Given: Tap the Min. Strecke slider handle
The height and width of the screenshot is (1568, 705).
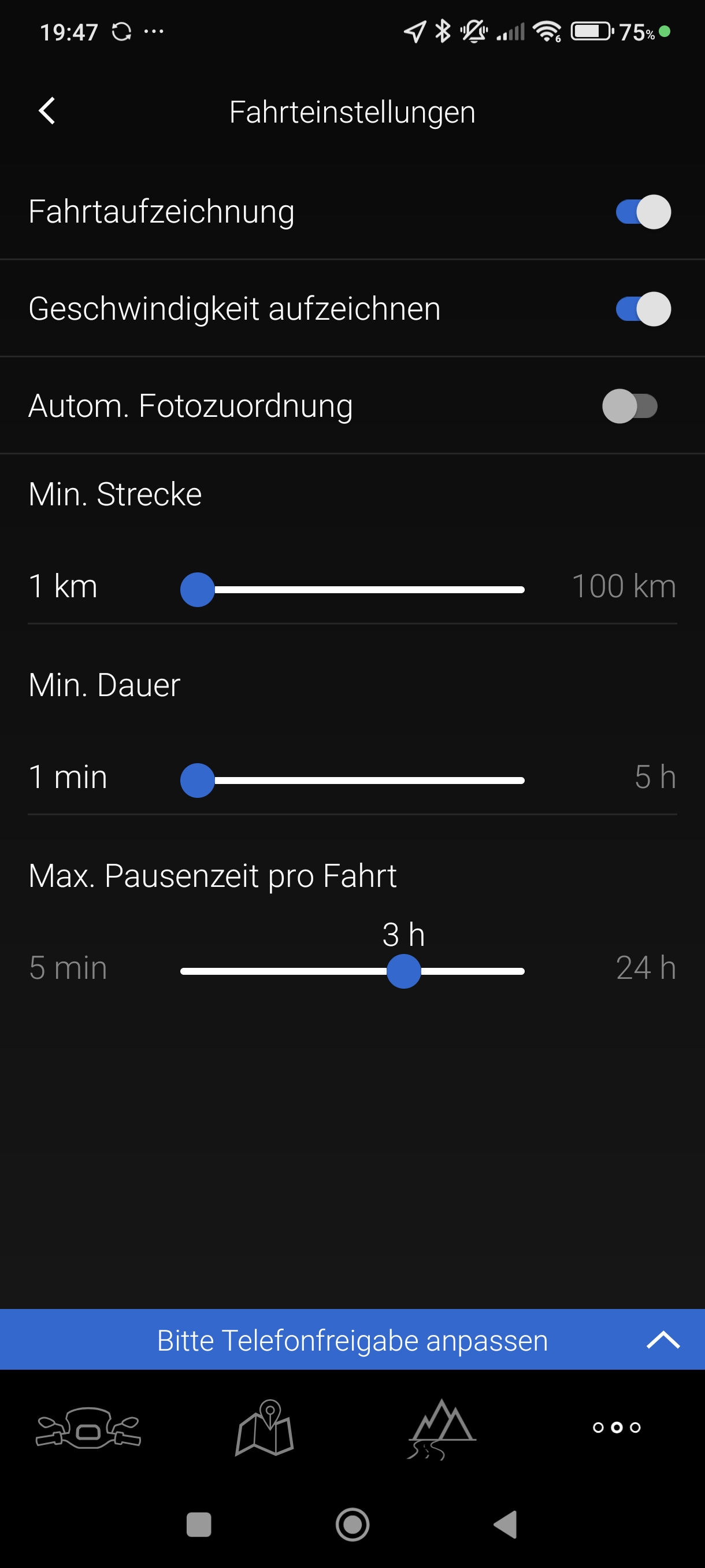Looking at the screenshot, I should tap(198, 589).
